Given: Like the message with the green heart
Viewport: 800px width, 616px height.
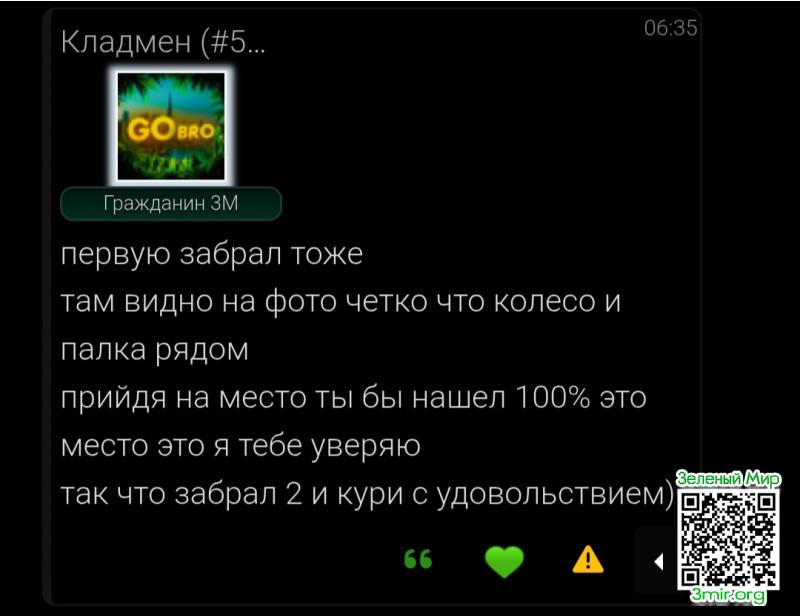Looking at the screenshot, I should tap(504, 561).
